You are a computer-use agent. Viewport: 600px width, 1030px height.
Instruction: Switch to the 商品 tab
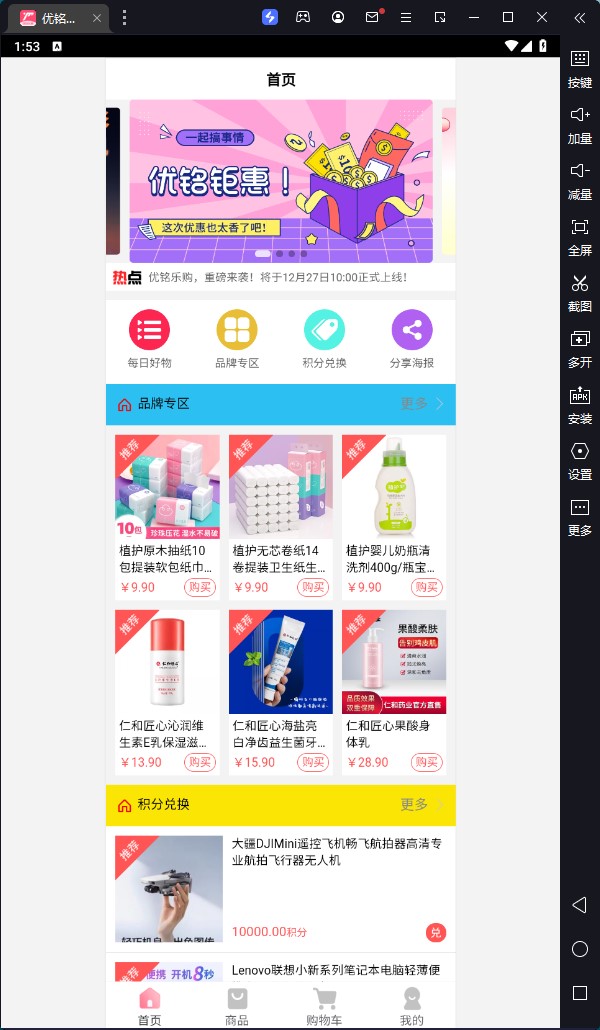click(x=237, y=1005)
